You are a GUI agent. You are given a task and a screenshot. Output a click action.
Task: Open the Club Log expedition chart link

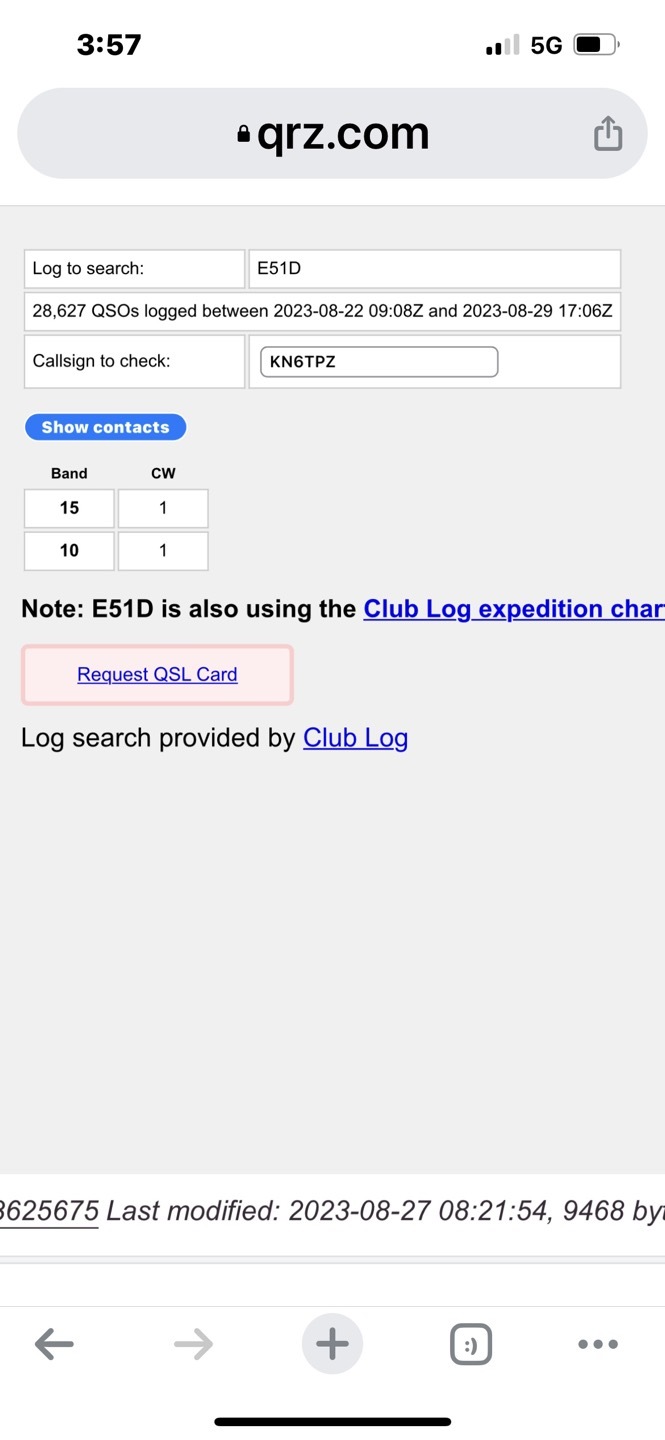(x=514, y=609)
